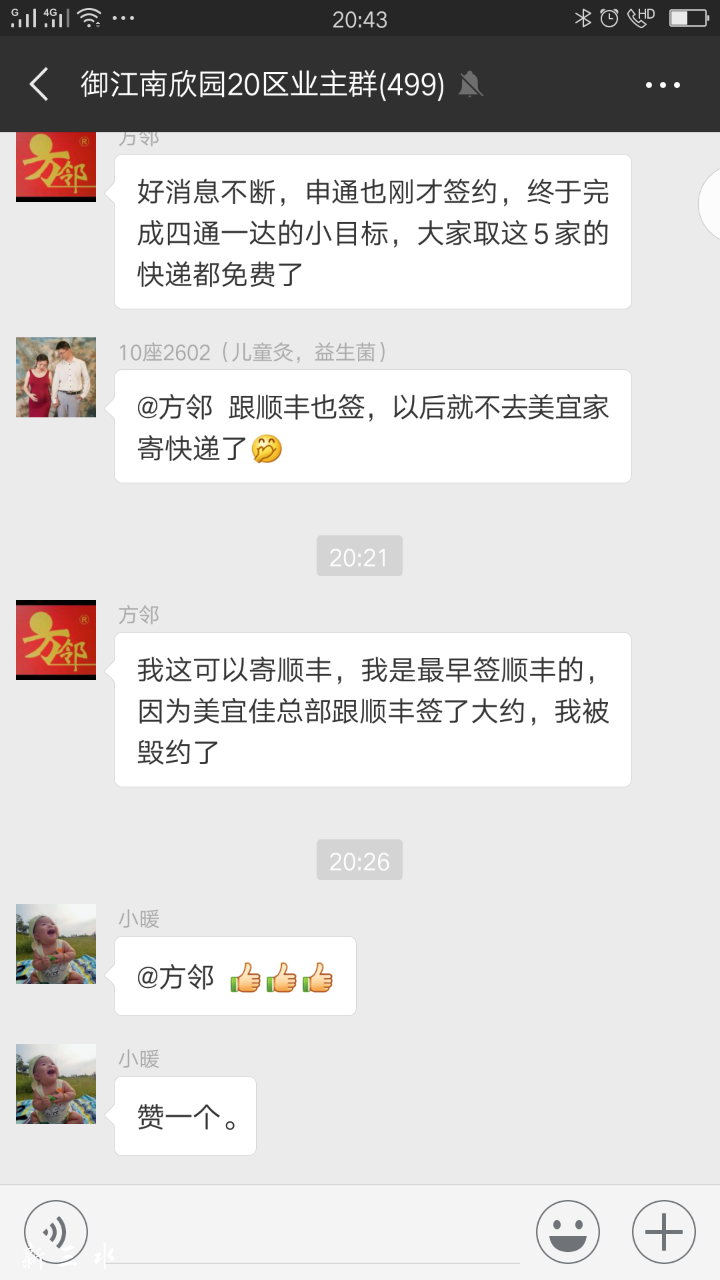Open the group chat overflow menu
Viewport: 720px width, 1280px height.
coord(663,85)
